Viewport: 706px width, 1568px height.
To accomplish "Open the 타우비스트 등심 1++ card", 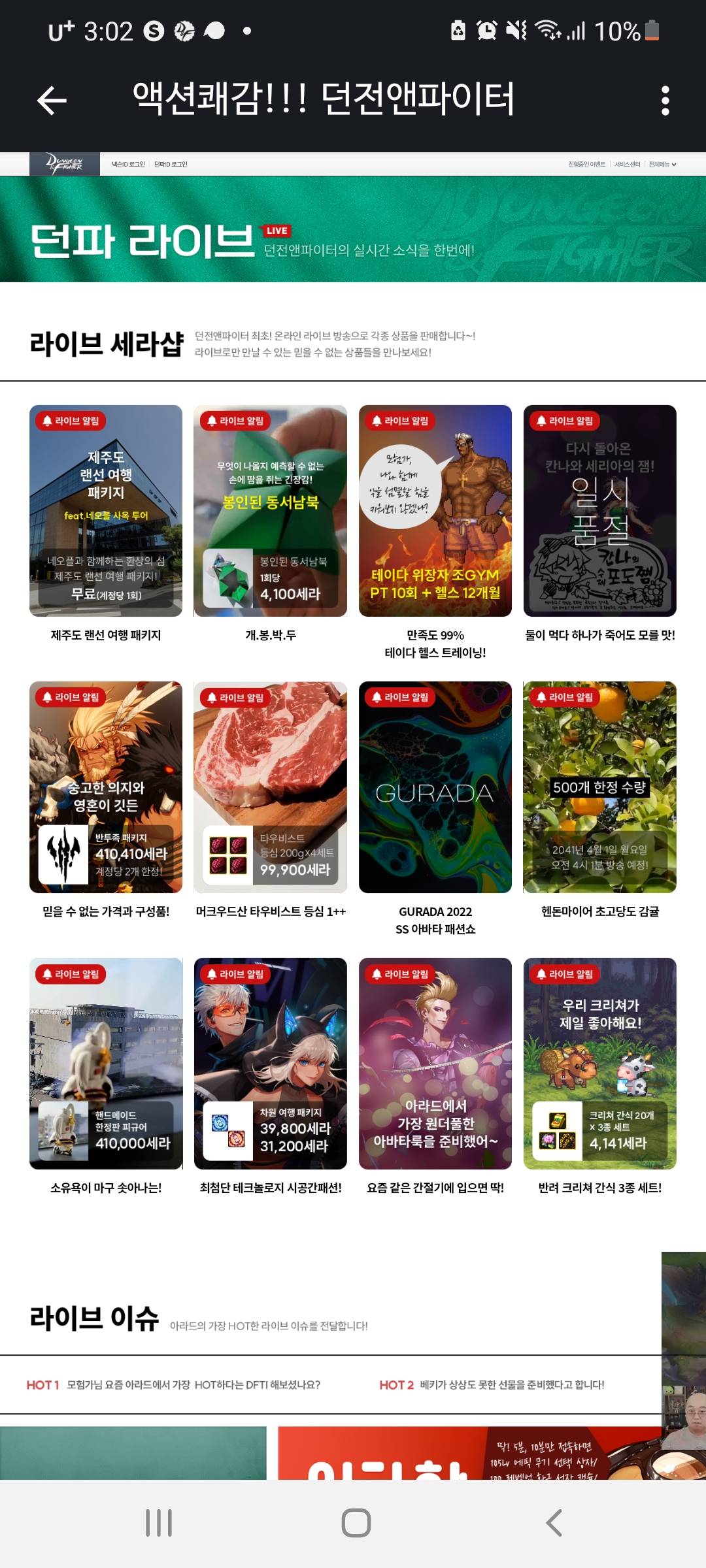I will (271, 787).
